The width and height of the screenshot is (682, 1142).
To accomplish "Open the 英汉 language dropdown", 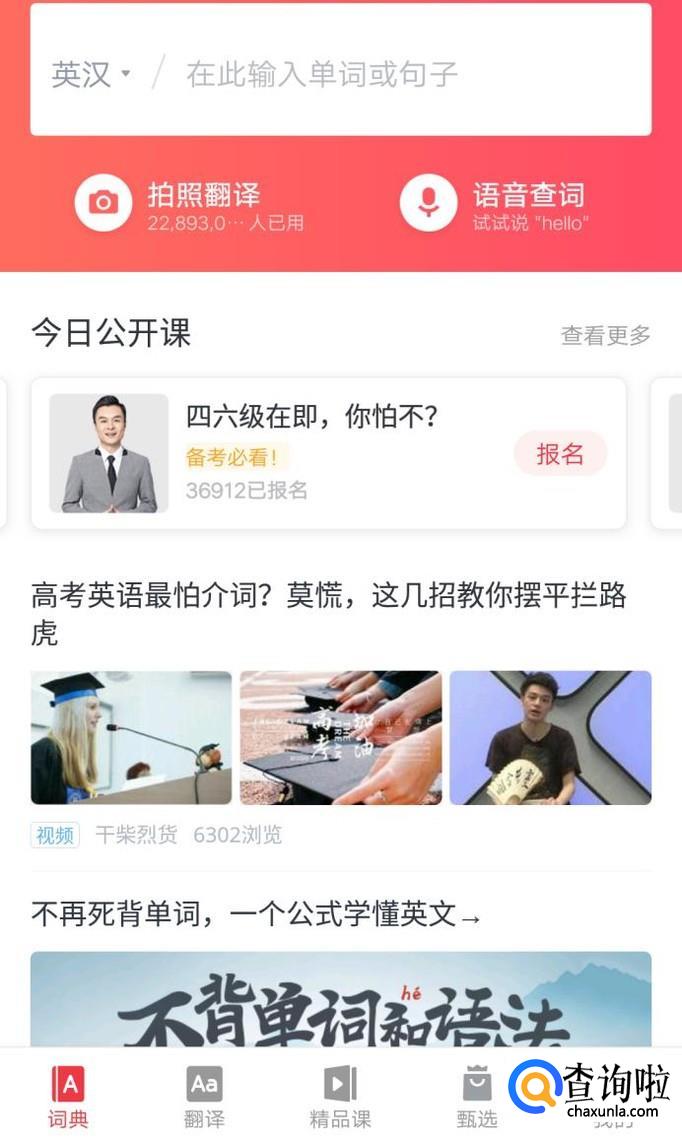I will tap(90, 74).
